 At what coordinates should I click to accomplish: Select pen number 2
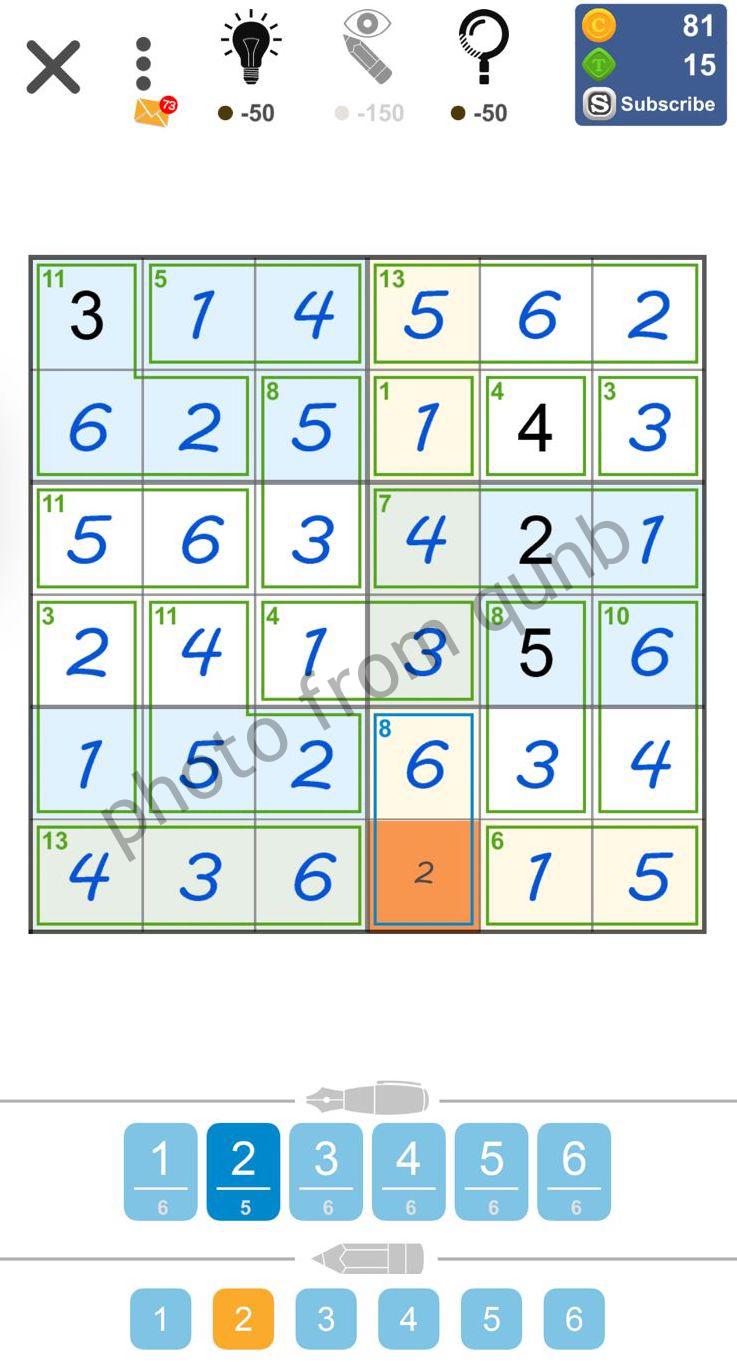click(243, 1171)
